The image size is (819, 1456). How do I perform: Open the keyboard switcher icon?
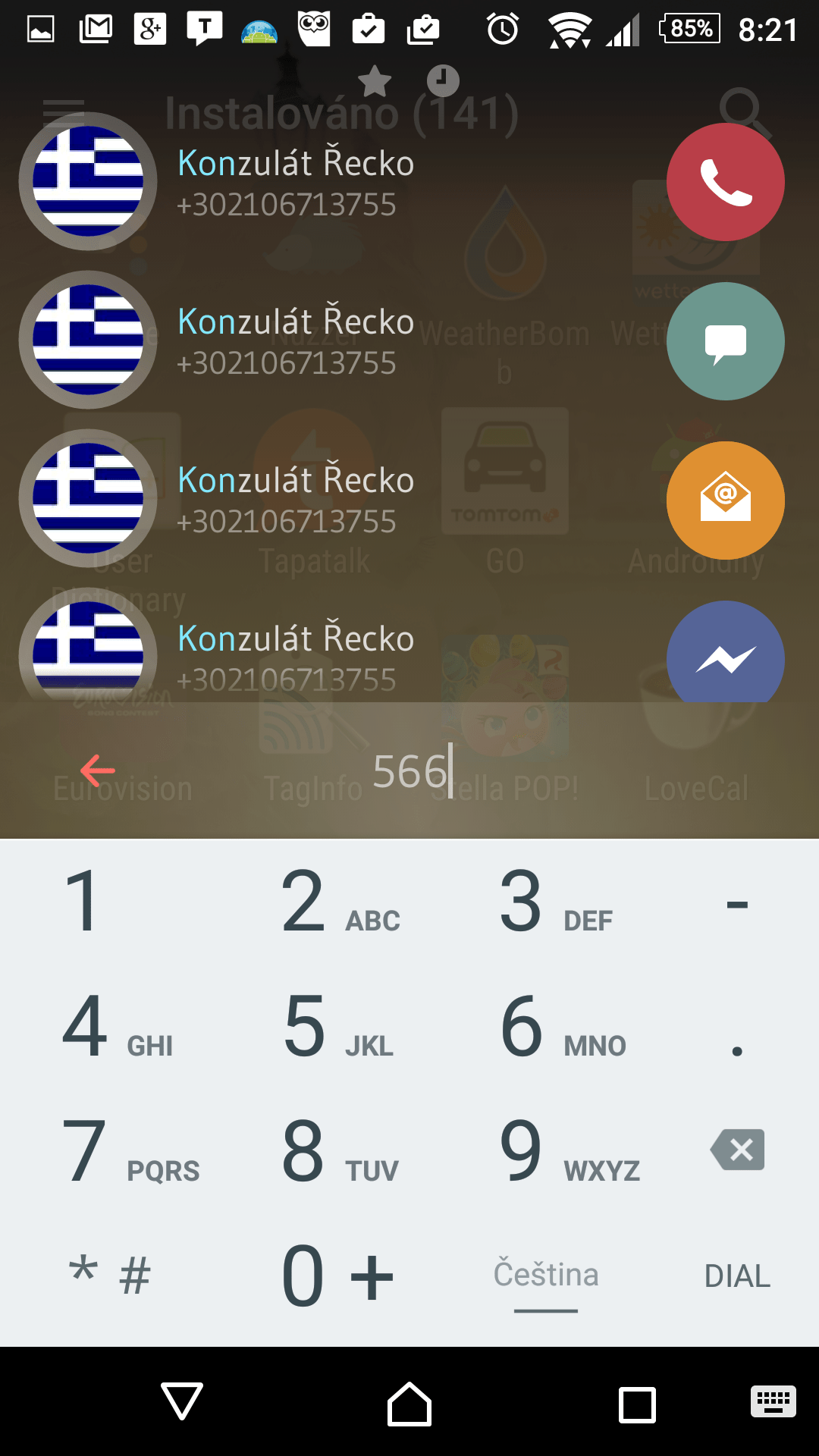tap(773, 1401)
